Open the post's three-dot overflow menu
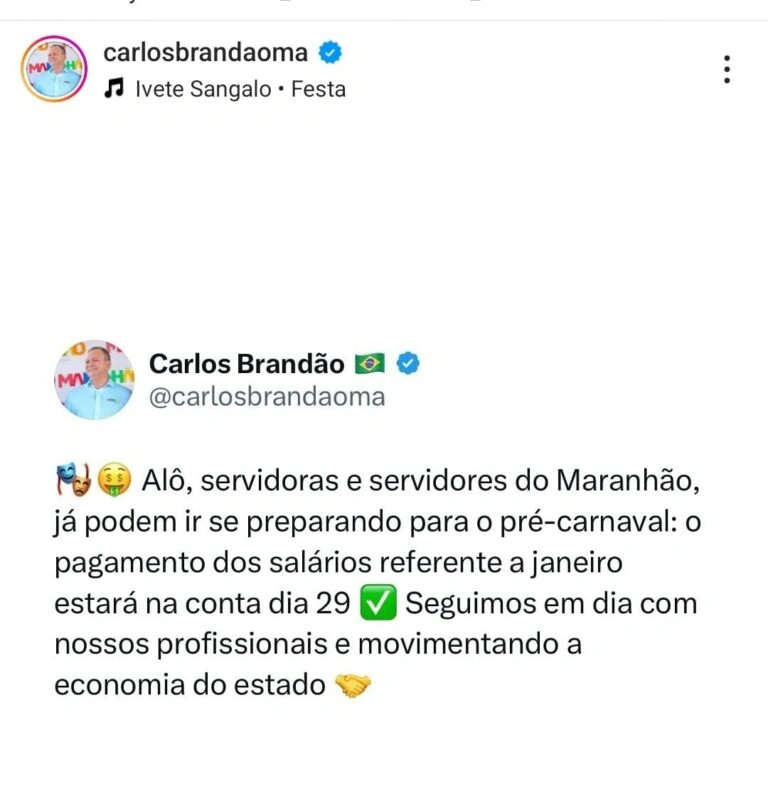This screenshot has width=768, height=786. [727, 69]
